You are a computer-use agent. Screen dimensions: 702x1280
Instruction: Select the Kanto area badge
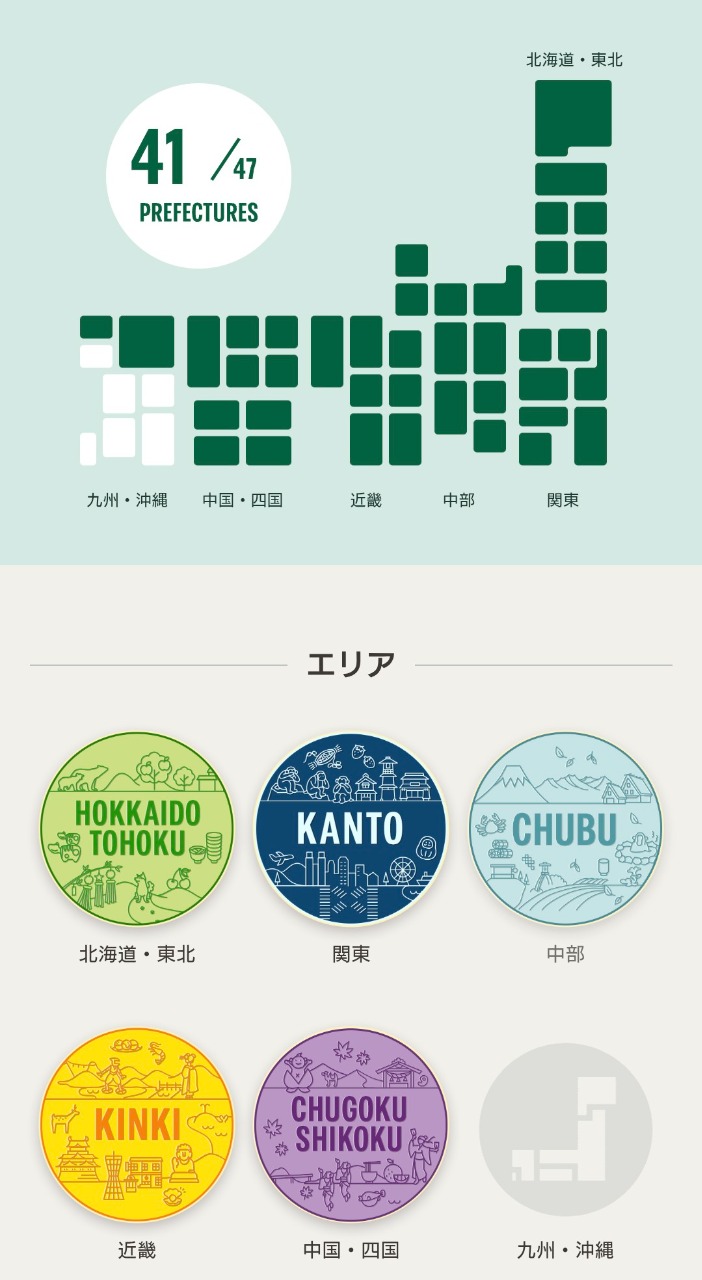(x=351, y=829)
